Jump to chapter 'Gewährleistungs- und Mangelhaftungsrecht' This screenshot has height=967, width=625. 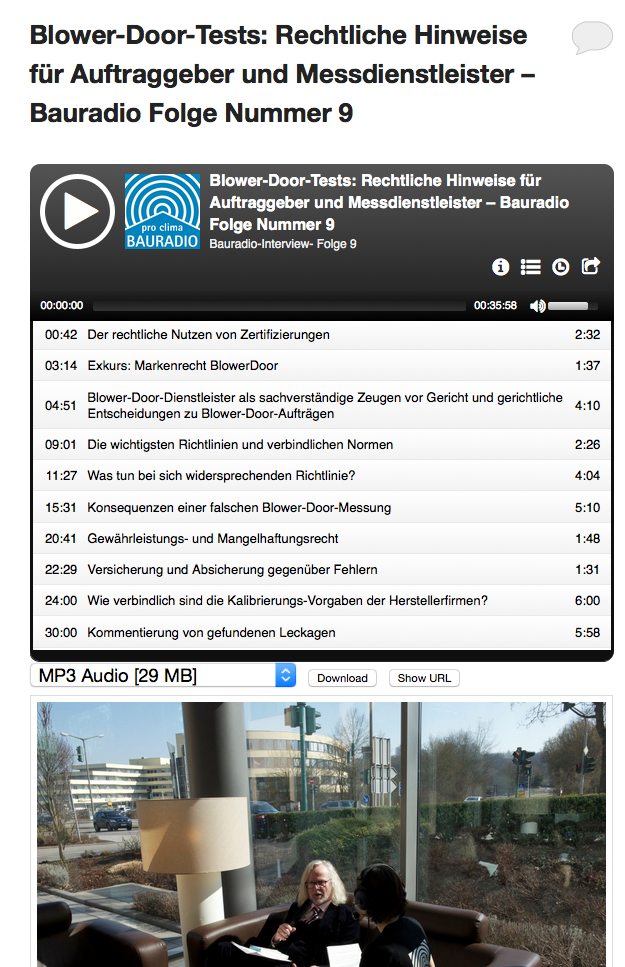(x=213, y=539)
